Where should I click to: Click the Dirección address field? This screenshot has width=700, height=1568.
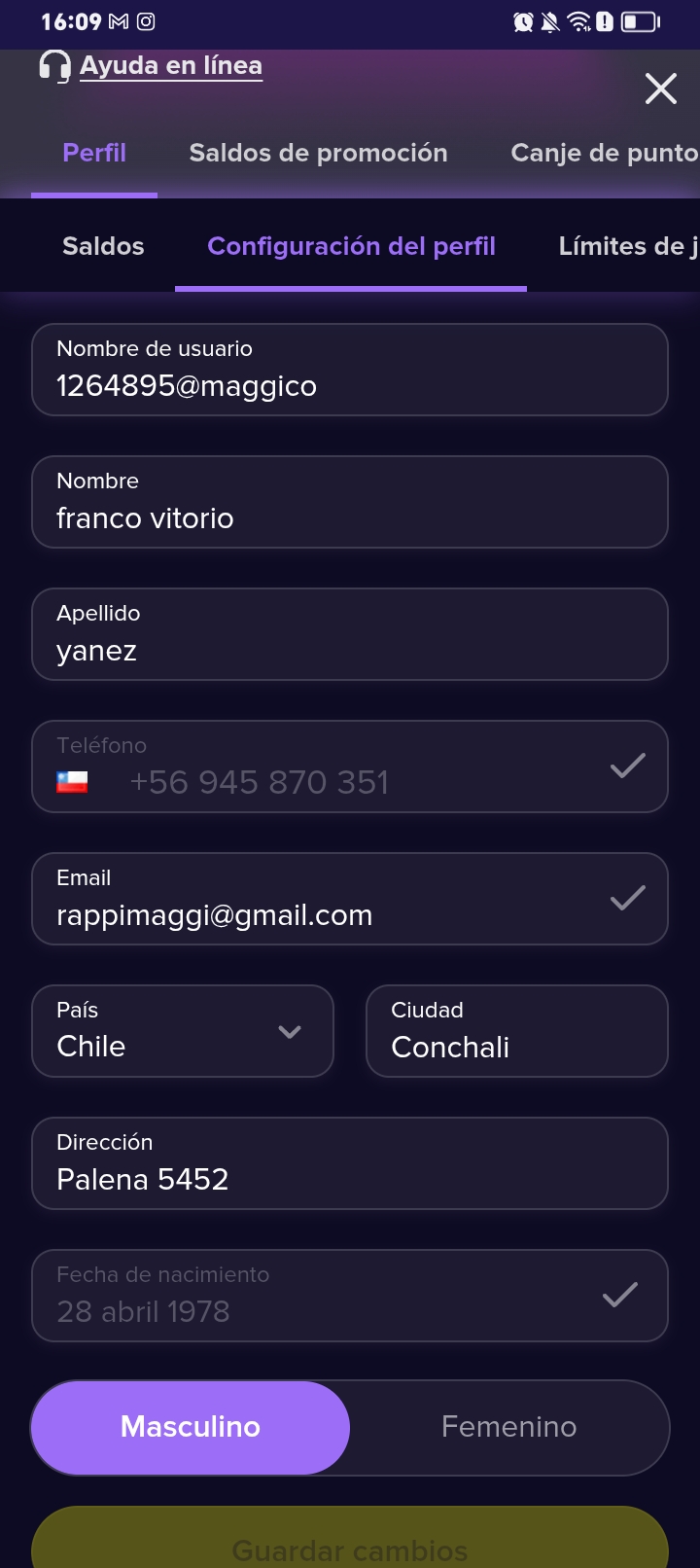click(x=350, y=1163)
